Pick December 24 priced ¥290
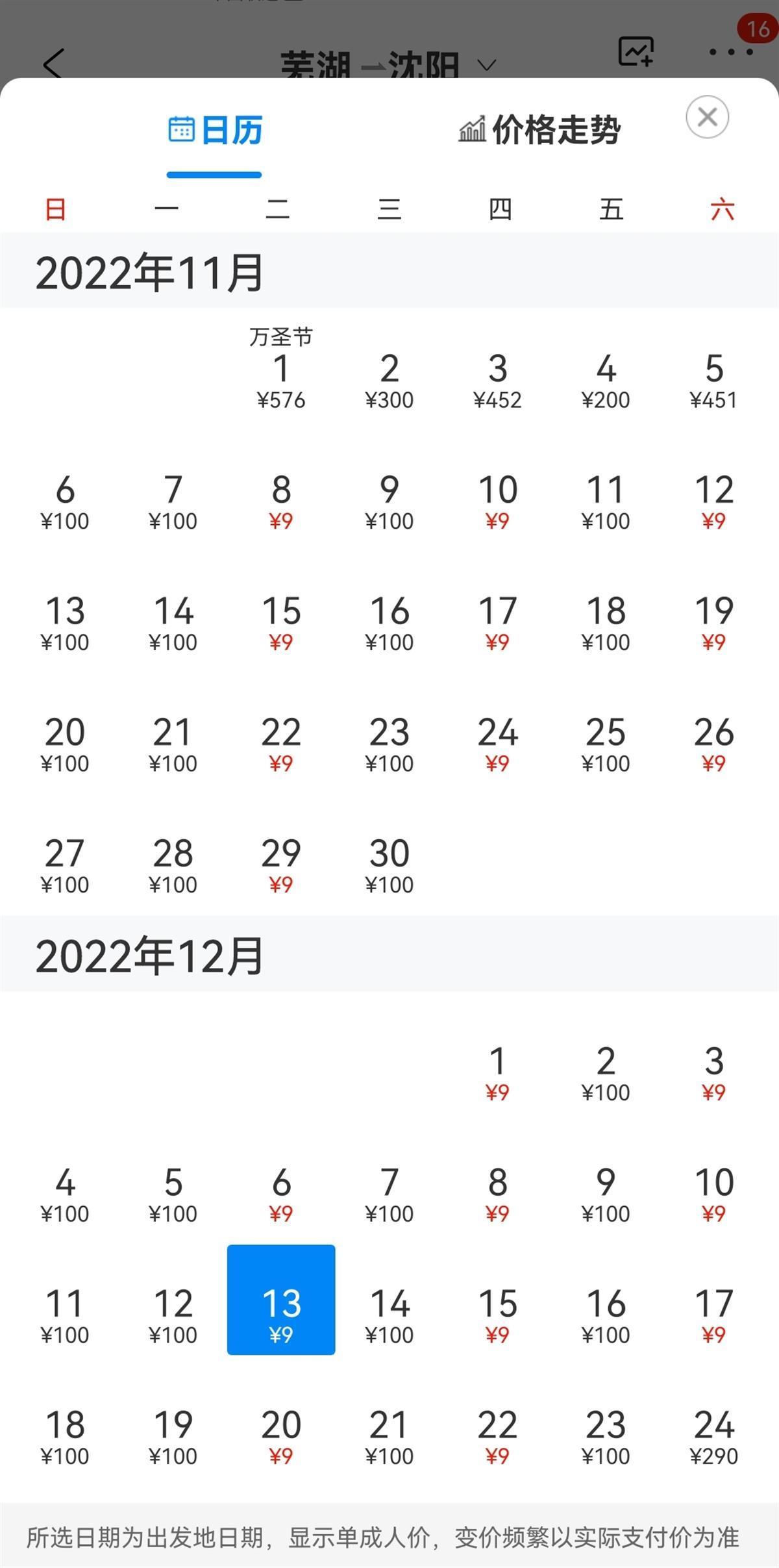Image resolution: width=779 pixels, height=1568 pixels. tap(714, 1437)
